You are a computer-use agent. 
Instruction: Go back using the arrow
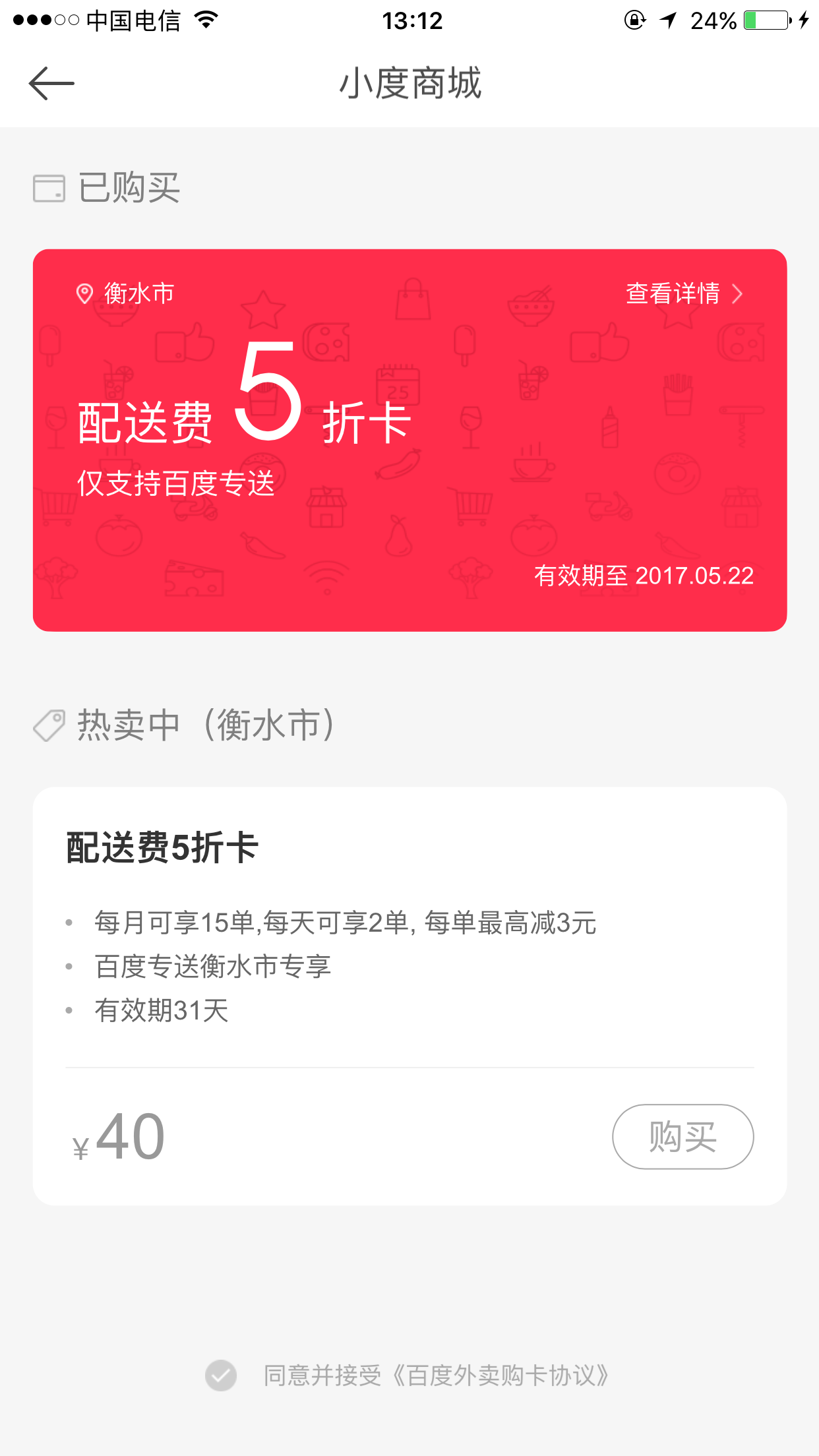click(51, 84)
